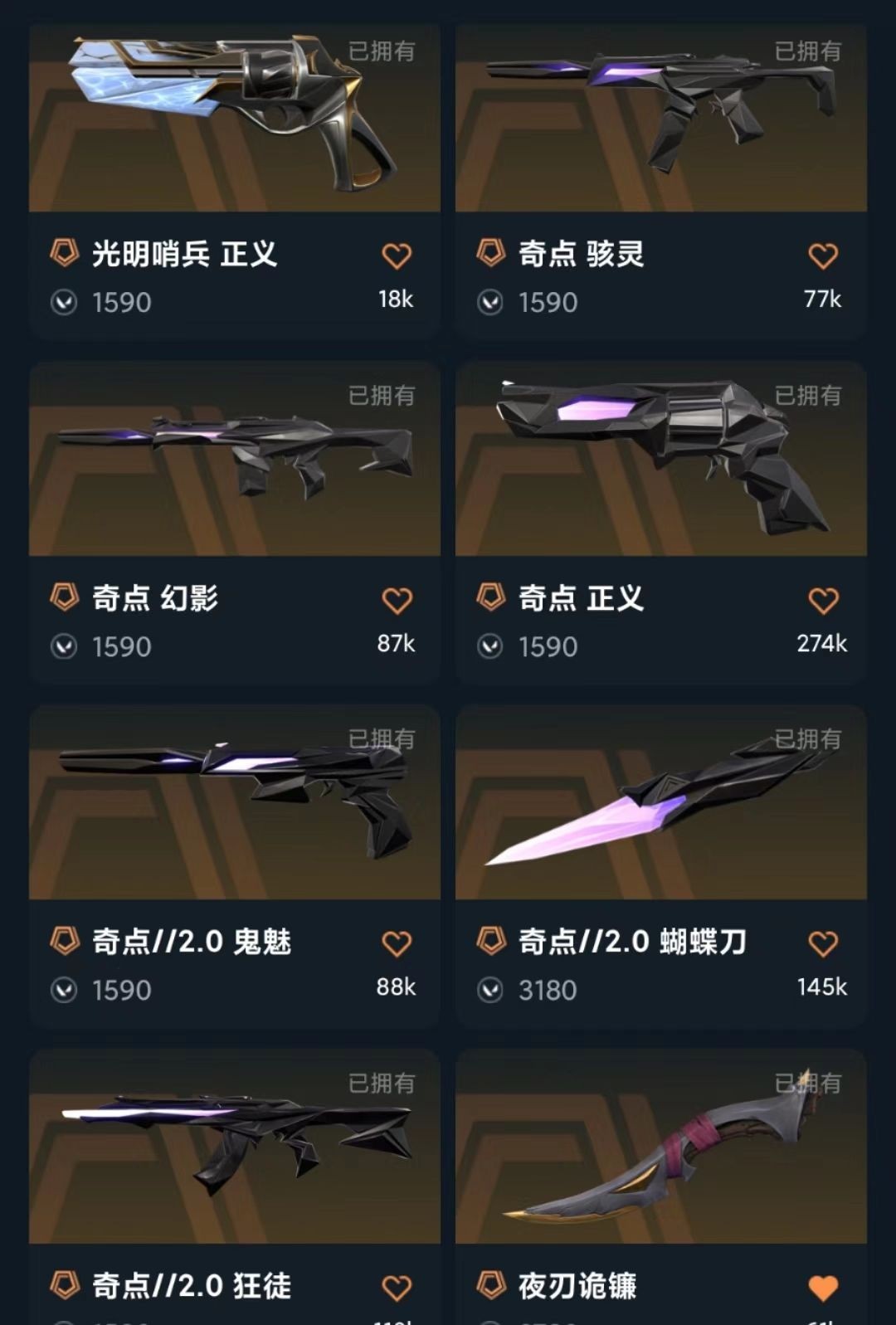Unlike the 夜刃诡镰 skin
This screenshot has height=1325, width=896.
coord(823,1288)
